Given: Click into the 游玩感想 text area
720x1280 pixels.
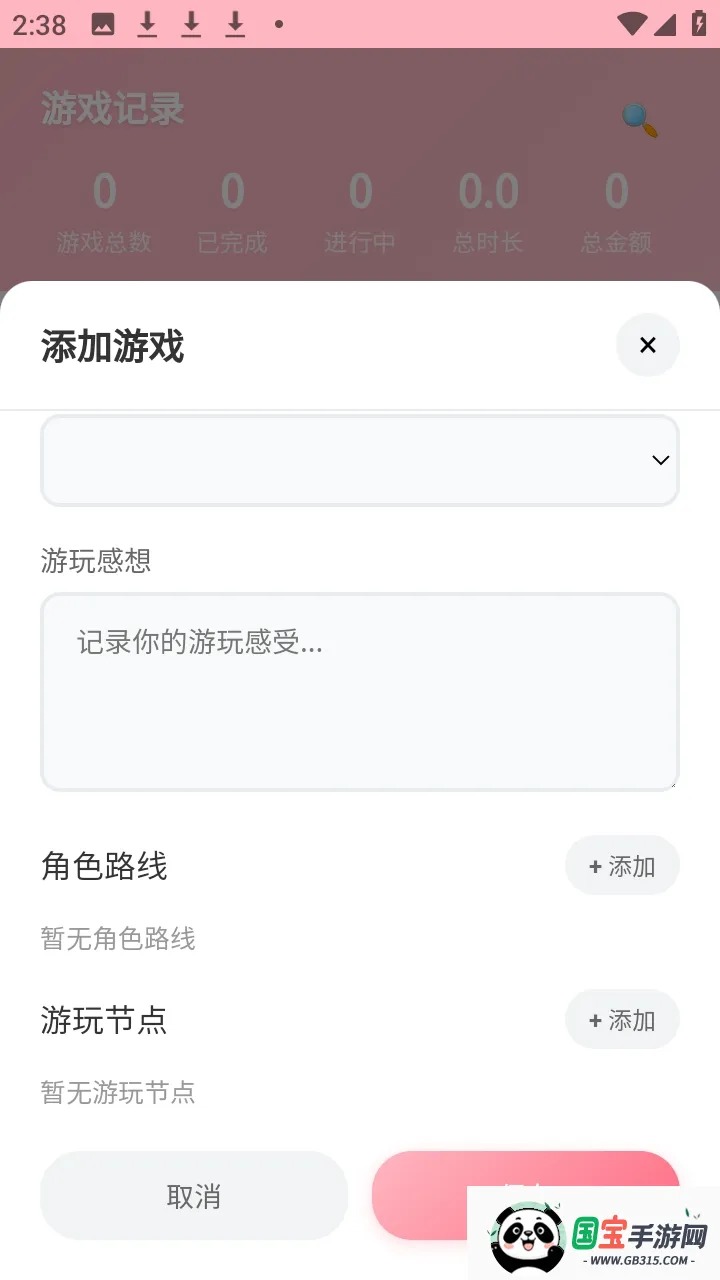Looking at the screenshot, I should tap(360, 690).
